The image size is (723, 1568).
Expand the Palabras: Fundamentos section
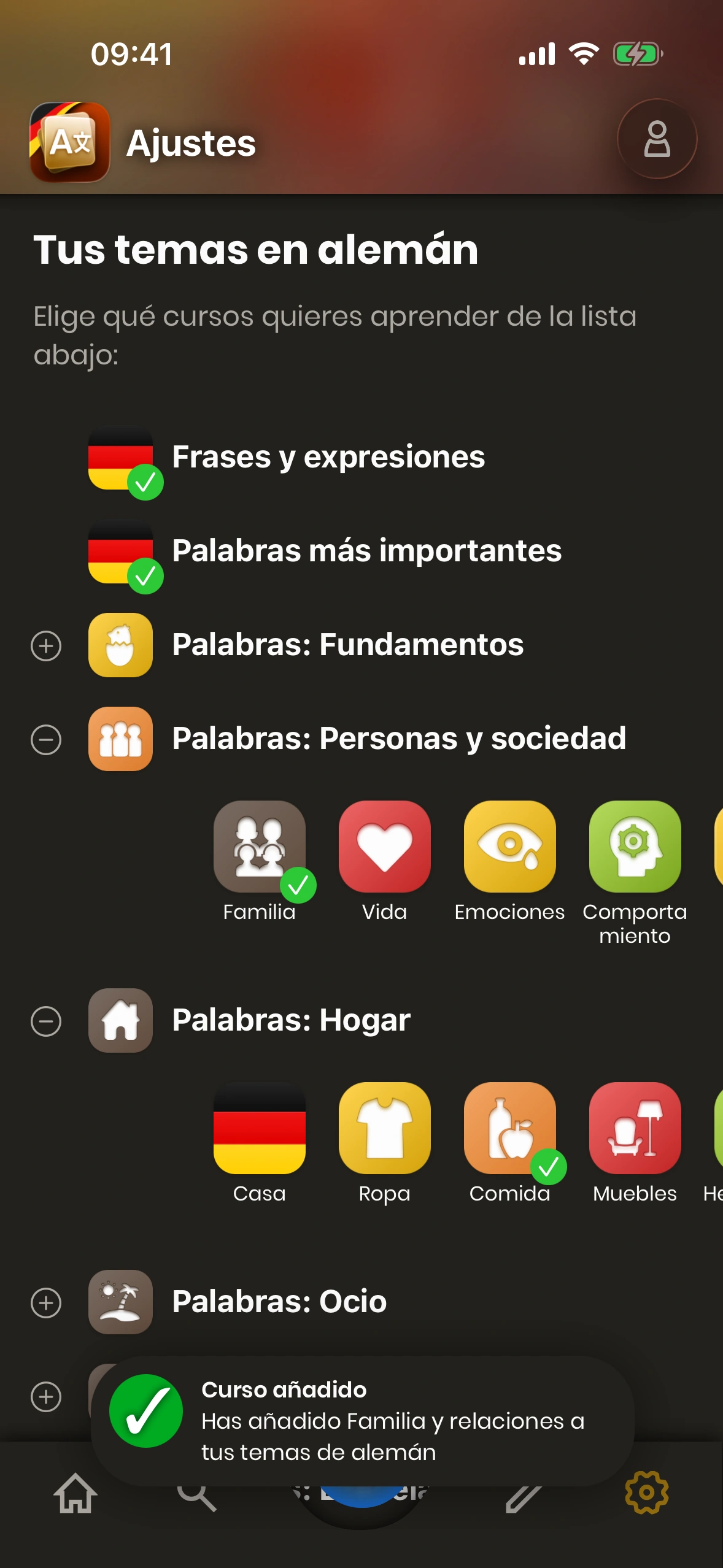46,646
